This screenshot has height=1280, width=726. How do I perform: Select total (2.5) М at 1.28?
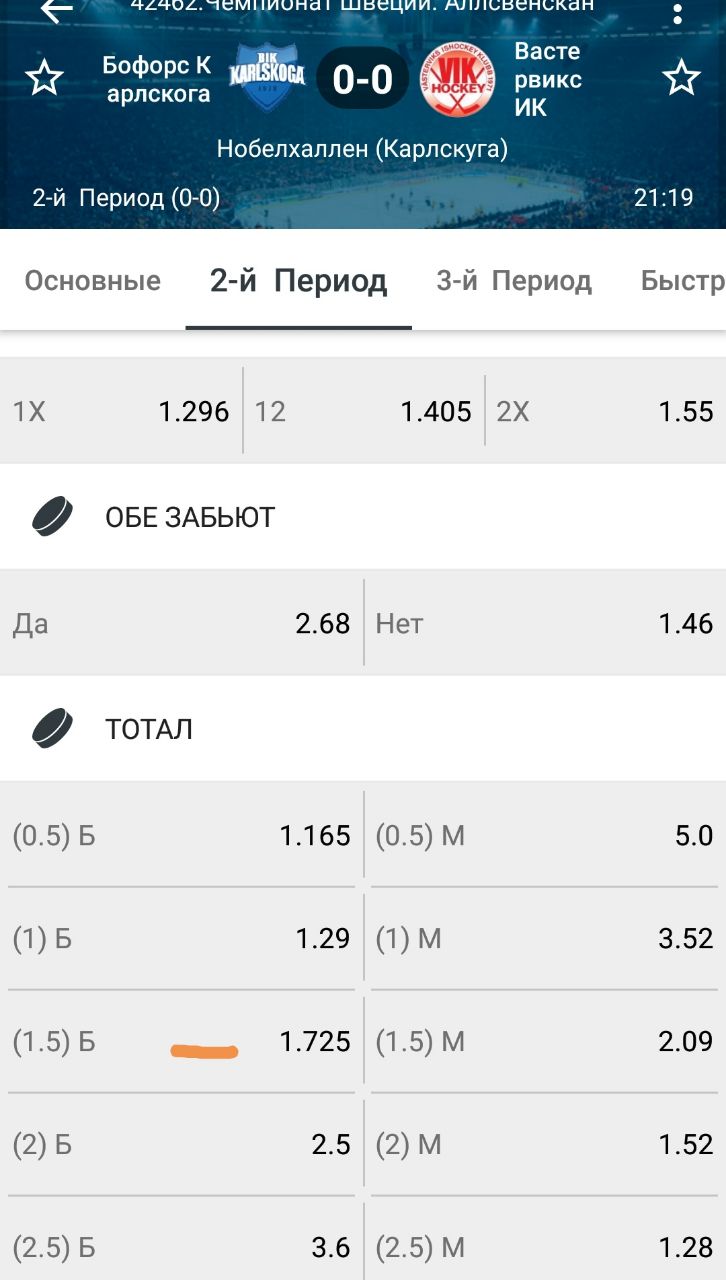(544, 1247)
